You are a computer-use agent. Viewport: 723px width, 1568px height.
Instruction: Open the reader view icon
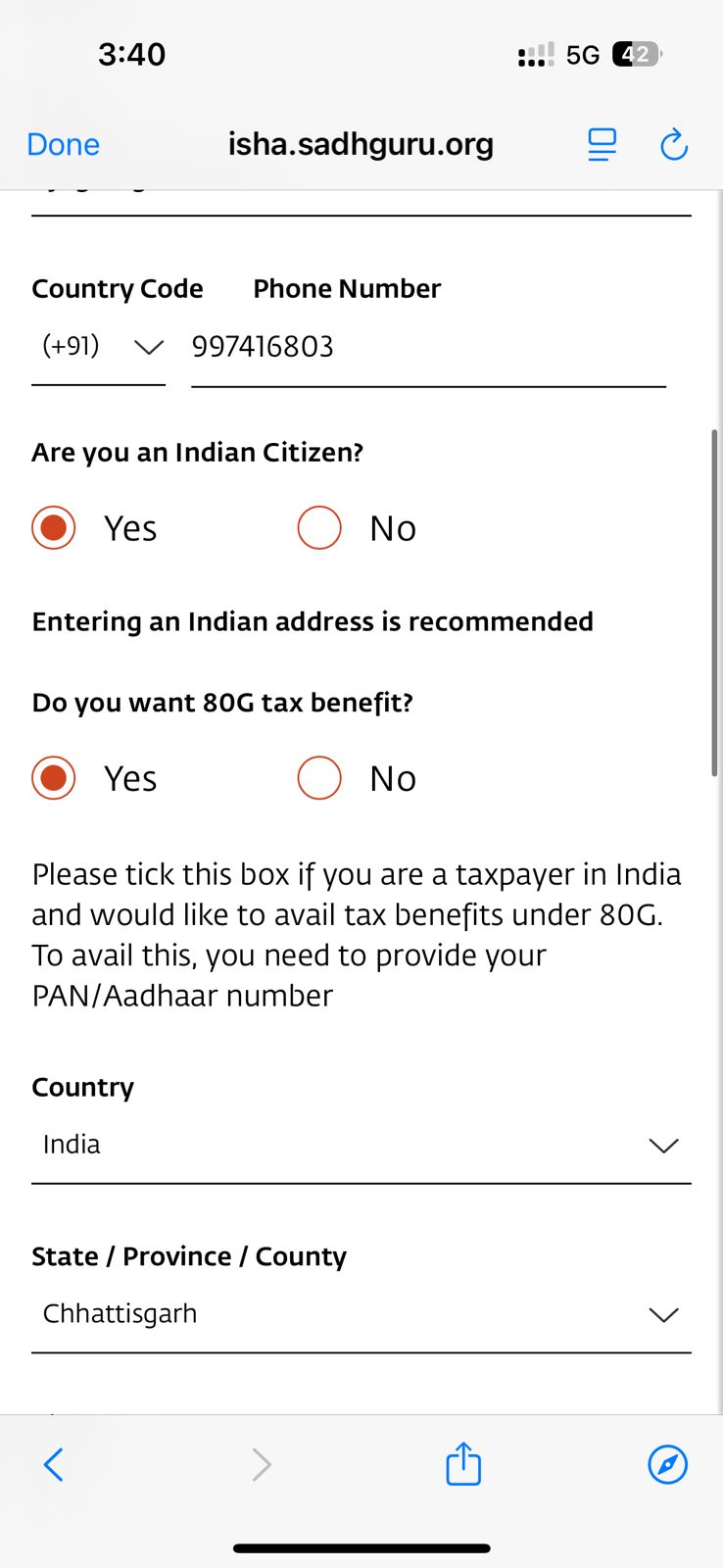(602, 145)
